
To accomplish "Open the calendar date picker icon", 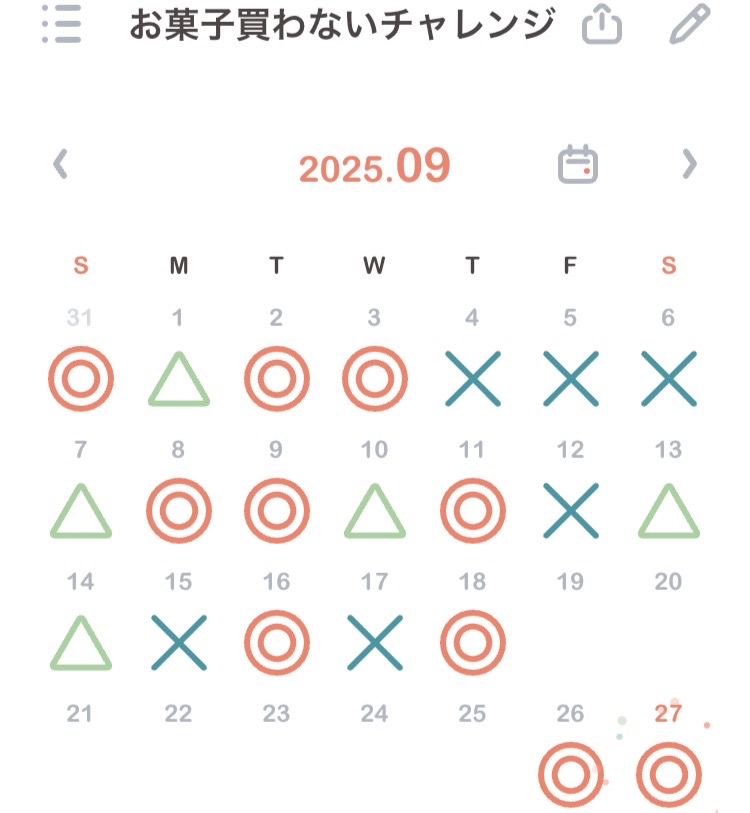I will (x=577, y=164).
